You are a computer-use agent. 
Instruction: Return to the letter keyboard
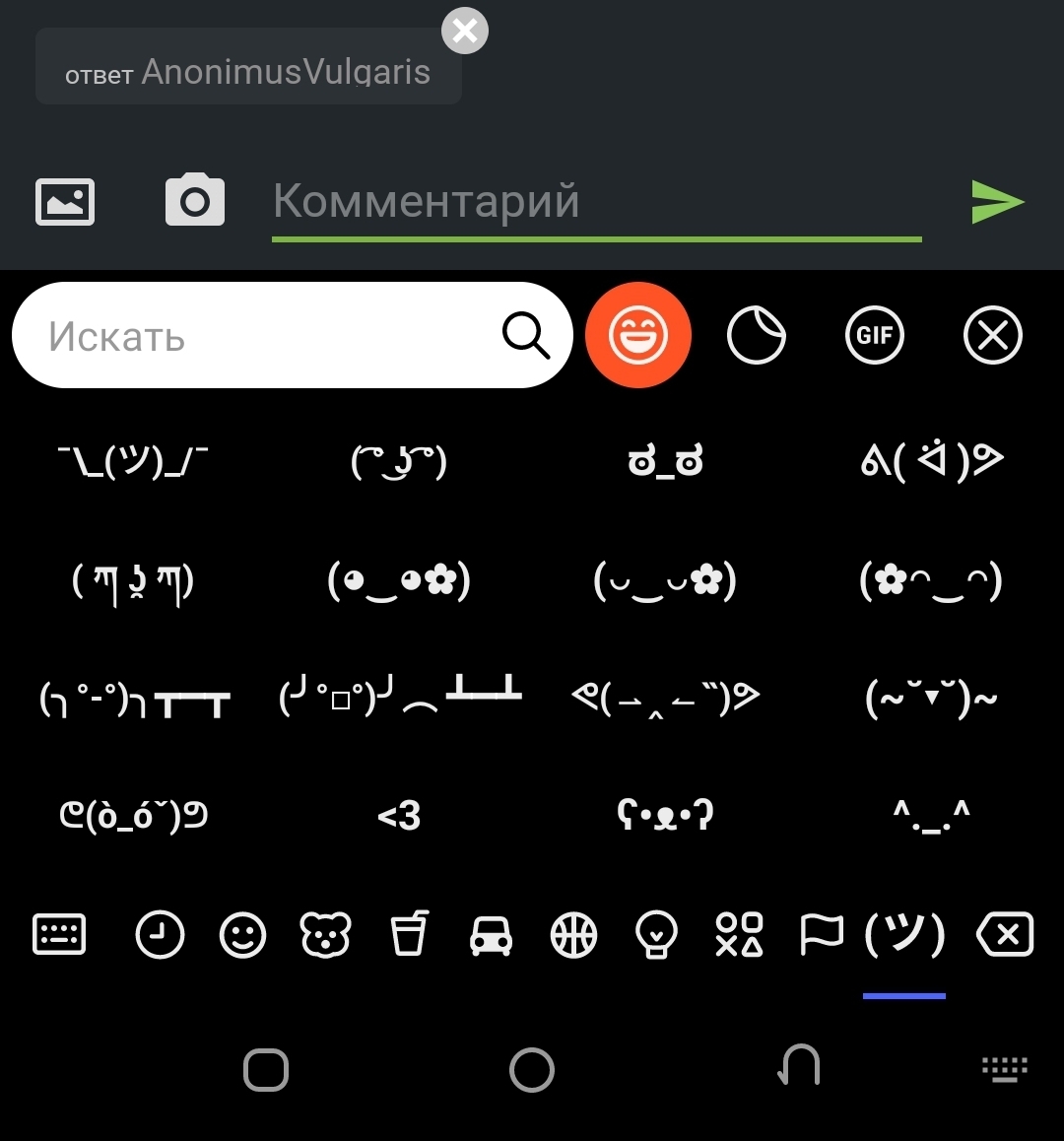pyautogui.click(x=59, y=934)
